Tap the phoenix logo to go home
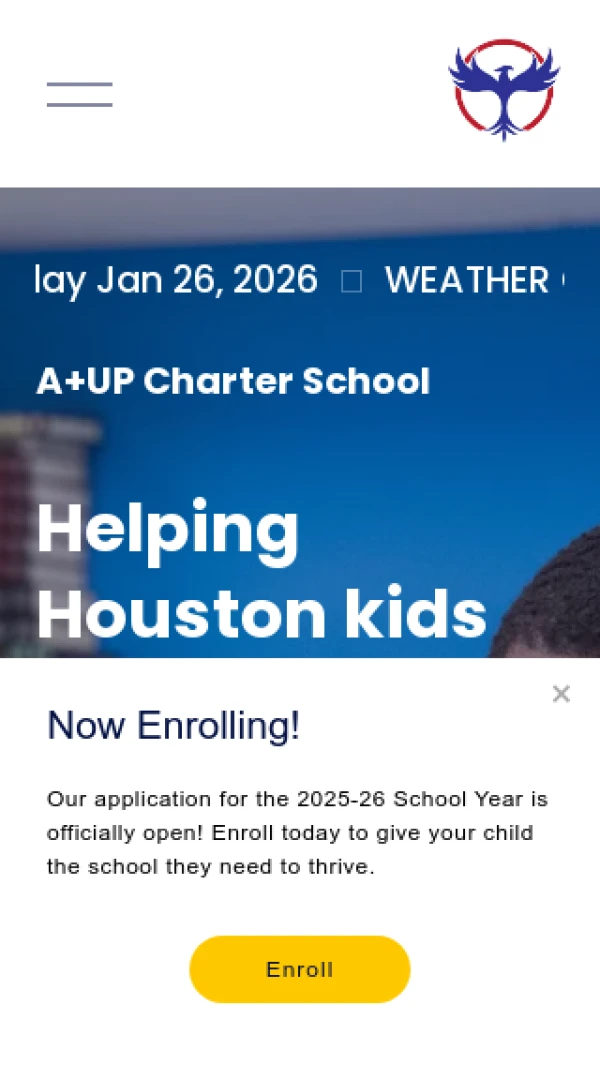600x1065 pixels. (504, 89)
